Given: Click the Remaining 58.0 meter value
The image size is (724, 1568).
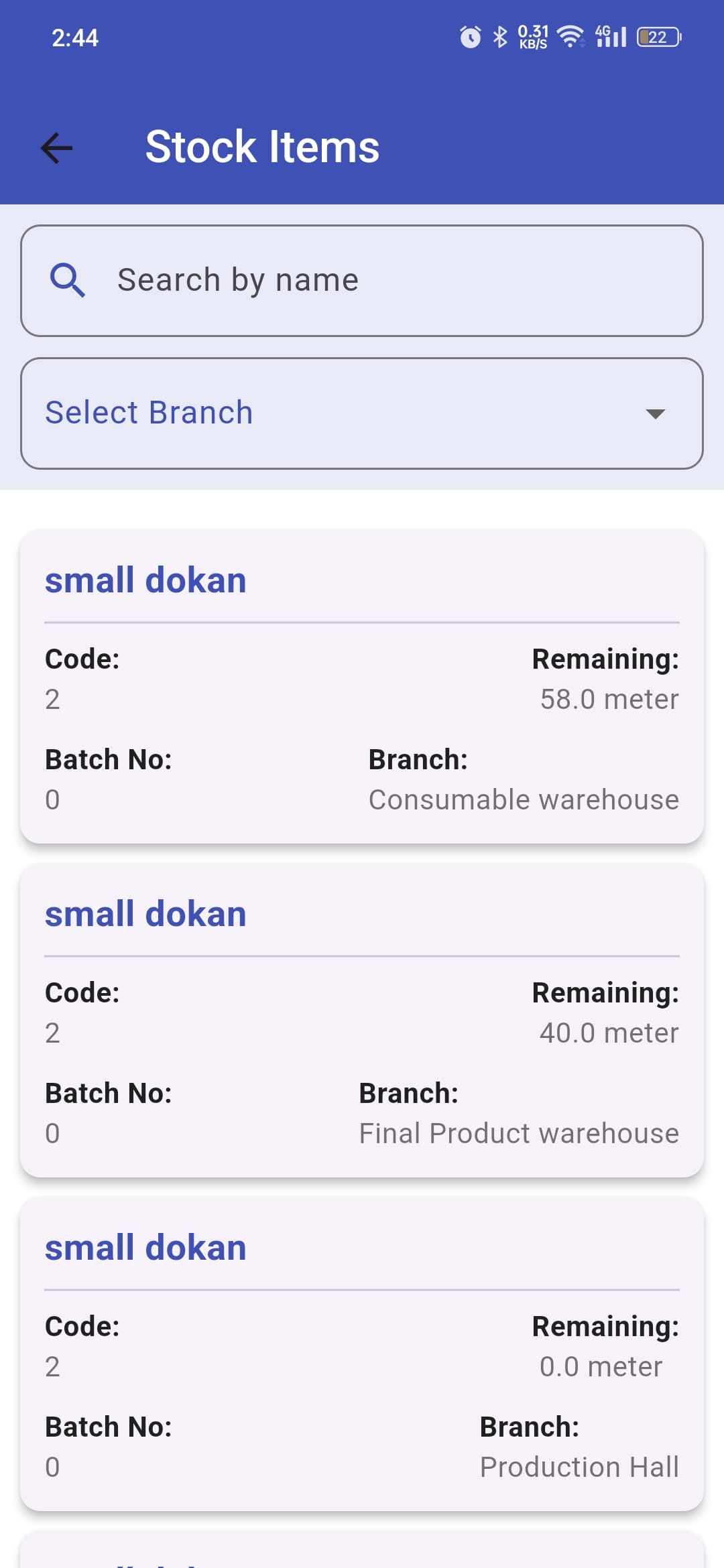Looking at the screenshot, I should [x=608, y=699].
